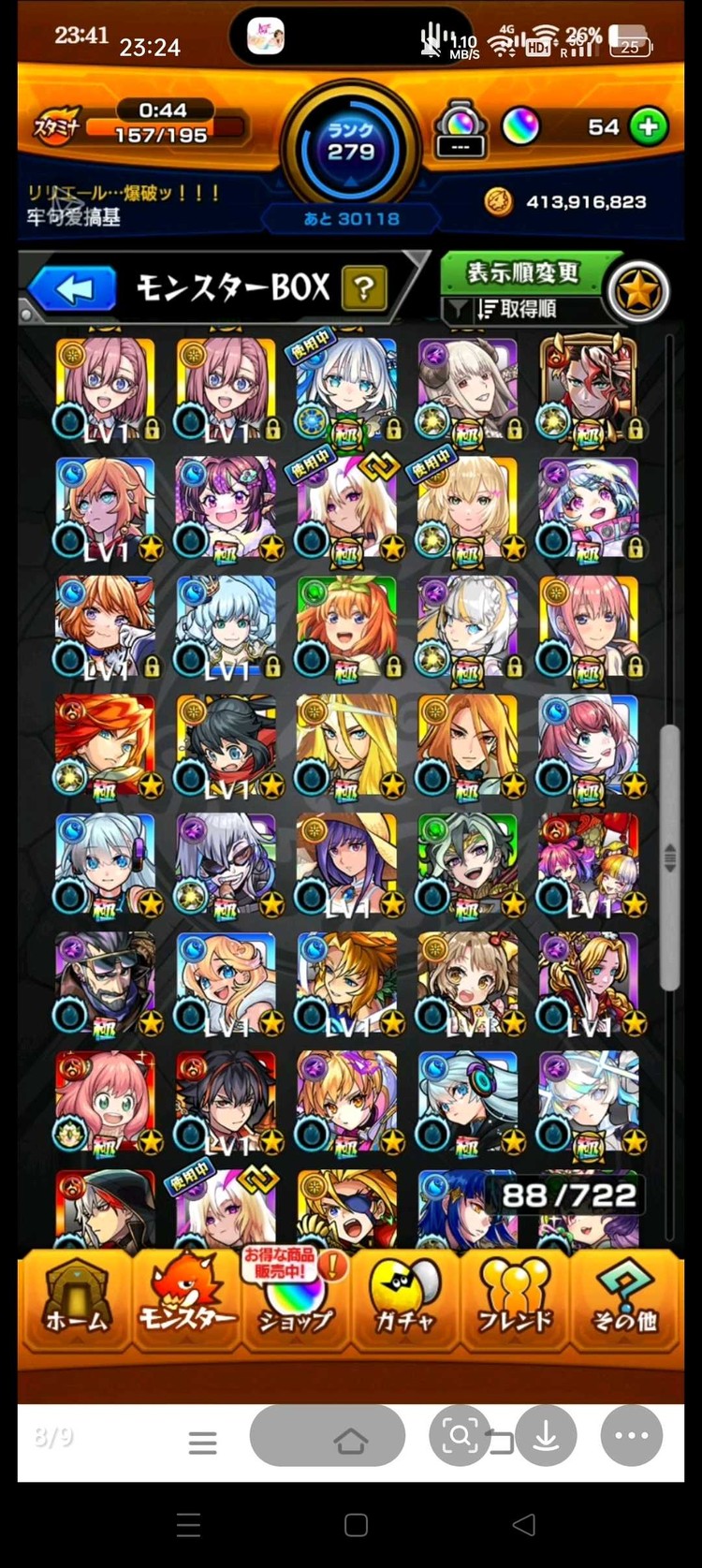Go to the フレンド tab
The image size is (702, 1568).
(x=514, y=1301)
